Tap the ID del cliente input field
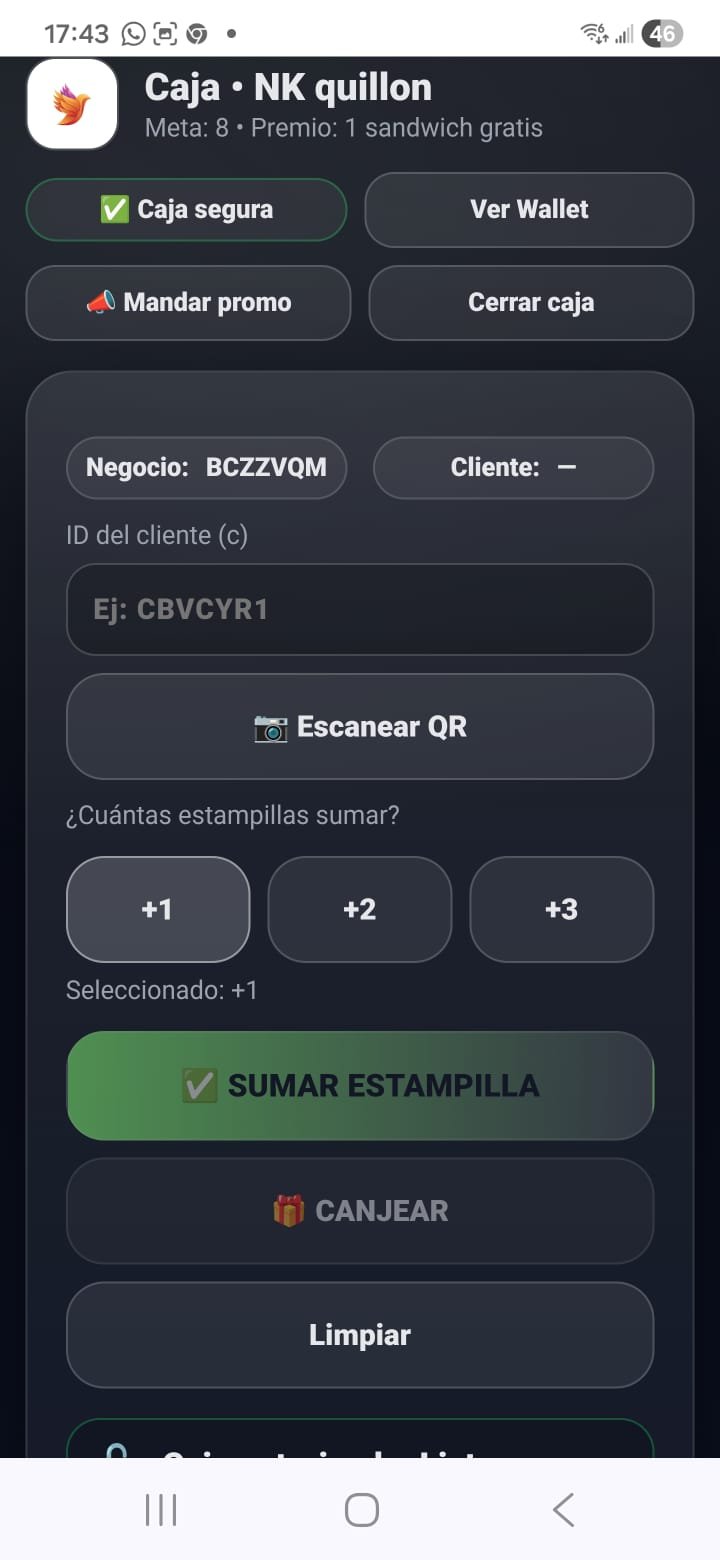720x1560 pixels. [x=360, y=610]
